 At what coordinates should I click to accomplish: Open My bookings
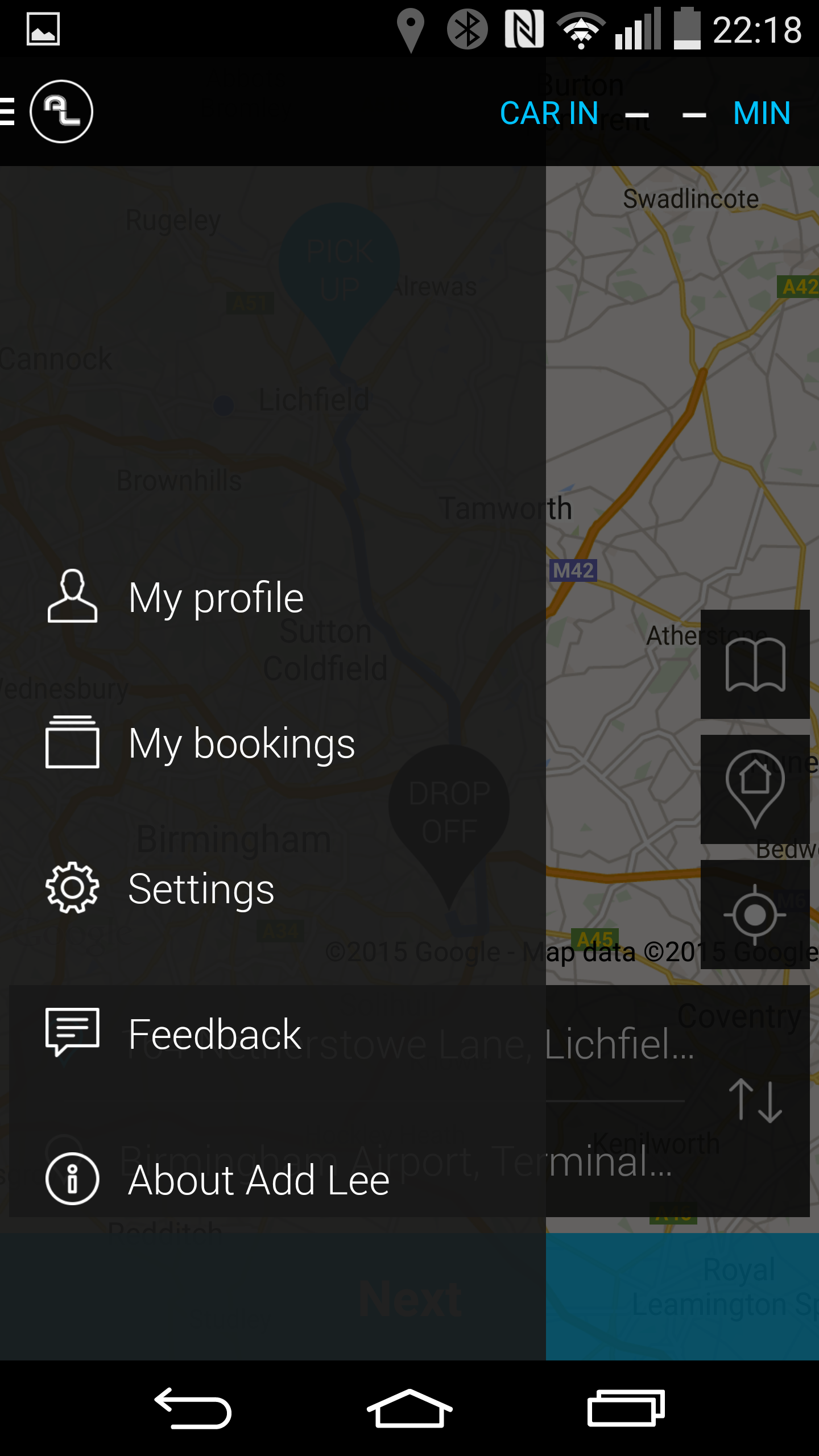[x=273, y=743]
